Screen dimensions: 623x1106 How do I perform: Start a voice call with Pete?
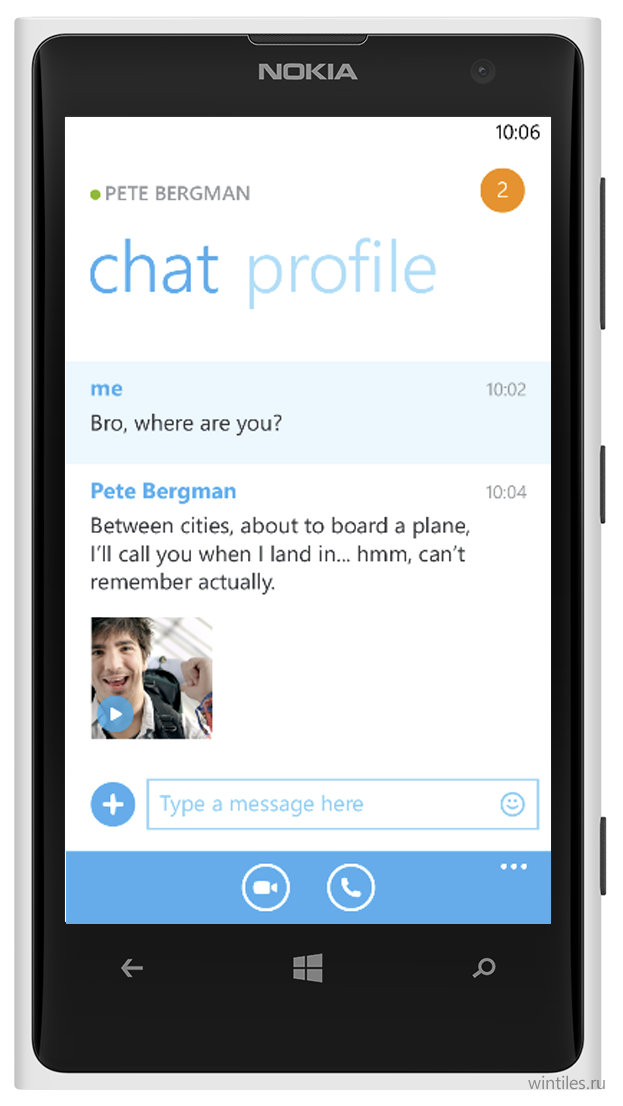click(351, 887)
